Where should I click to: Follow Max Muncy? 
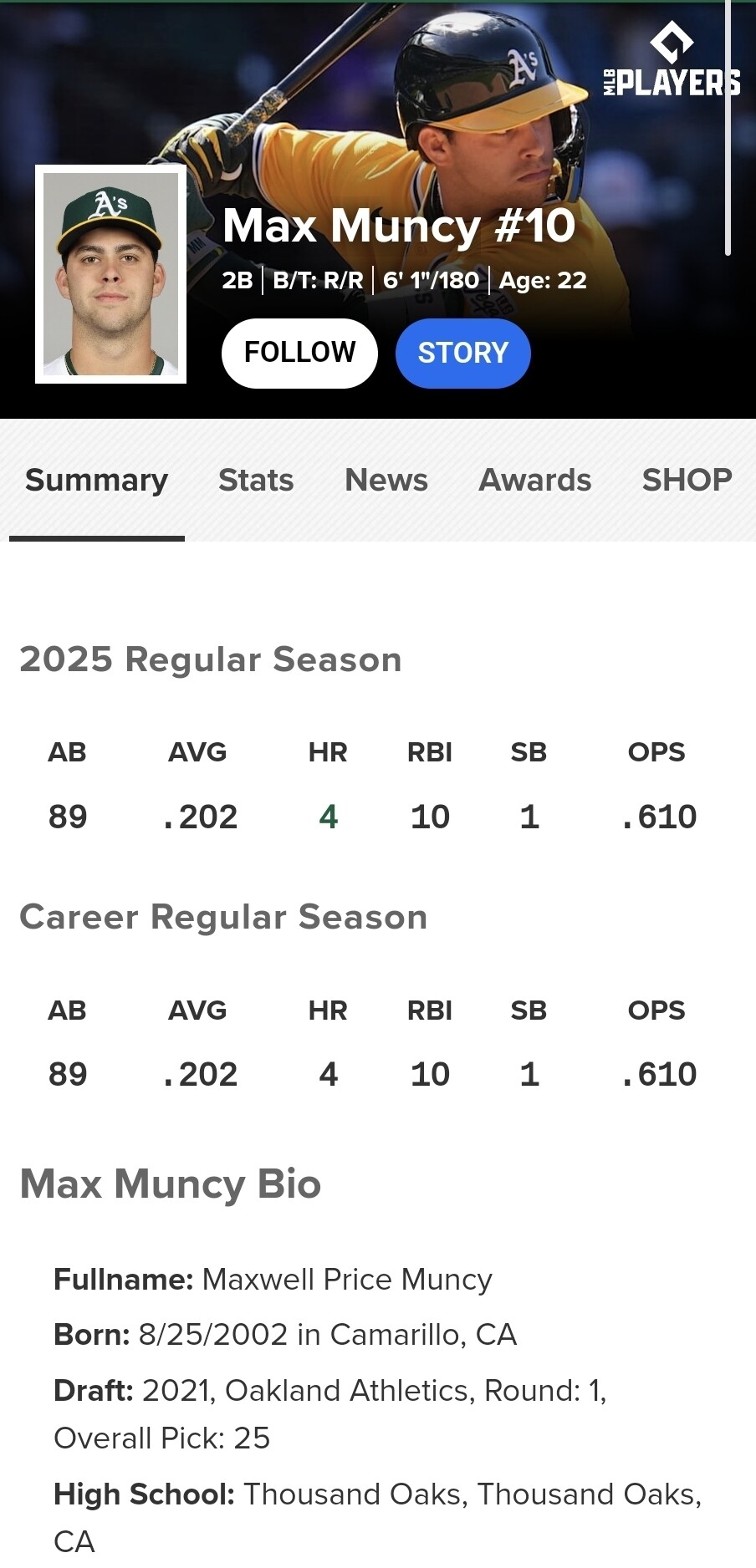pyautogui.click(x=299, y=353)
